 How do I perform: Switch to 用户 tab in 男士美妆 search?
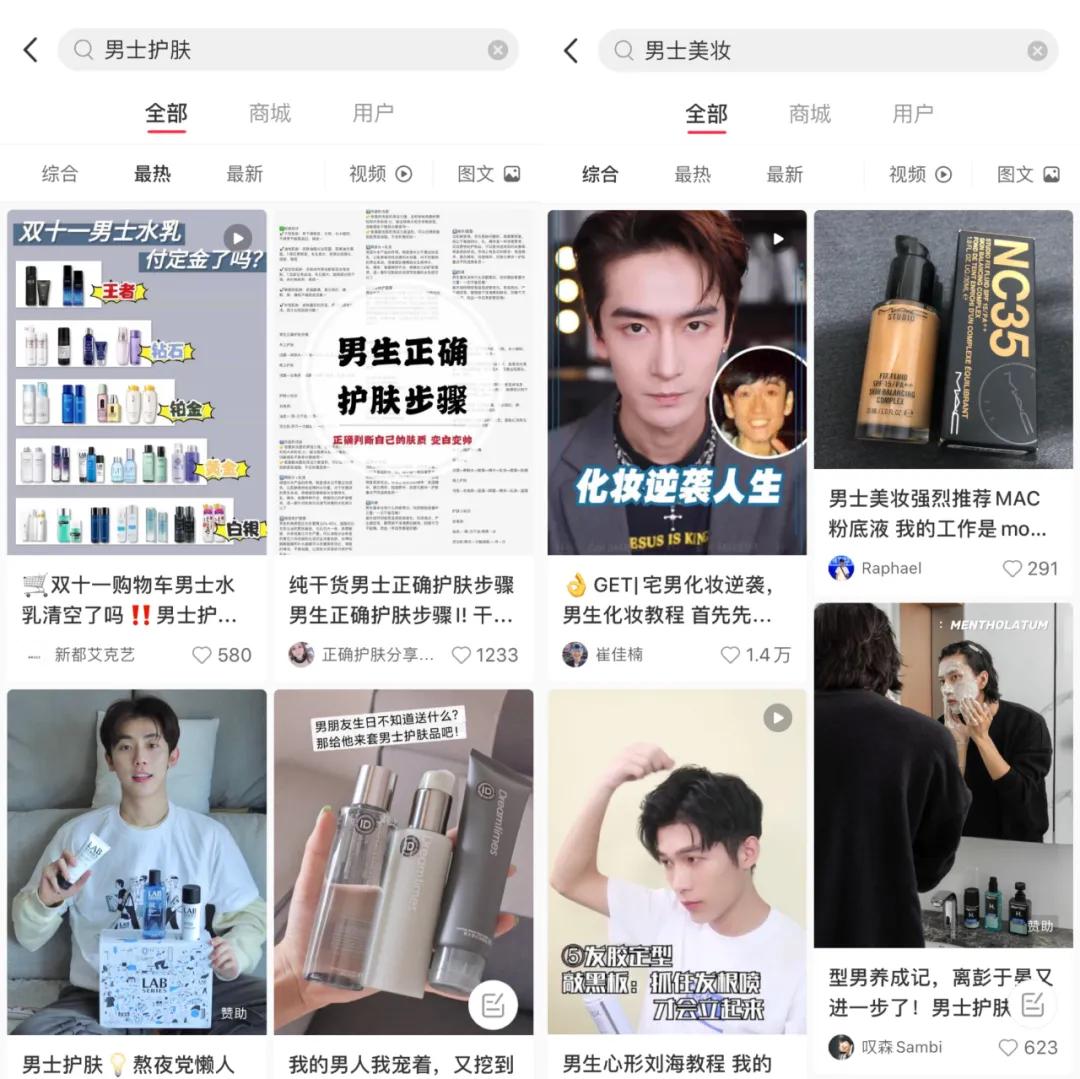[x=912, y=114]
